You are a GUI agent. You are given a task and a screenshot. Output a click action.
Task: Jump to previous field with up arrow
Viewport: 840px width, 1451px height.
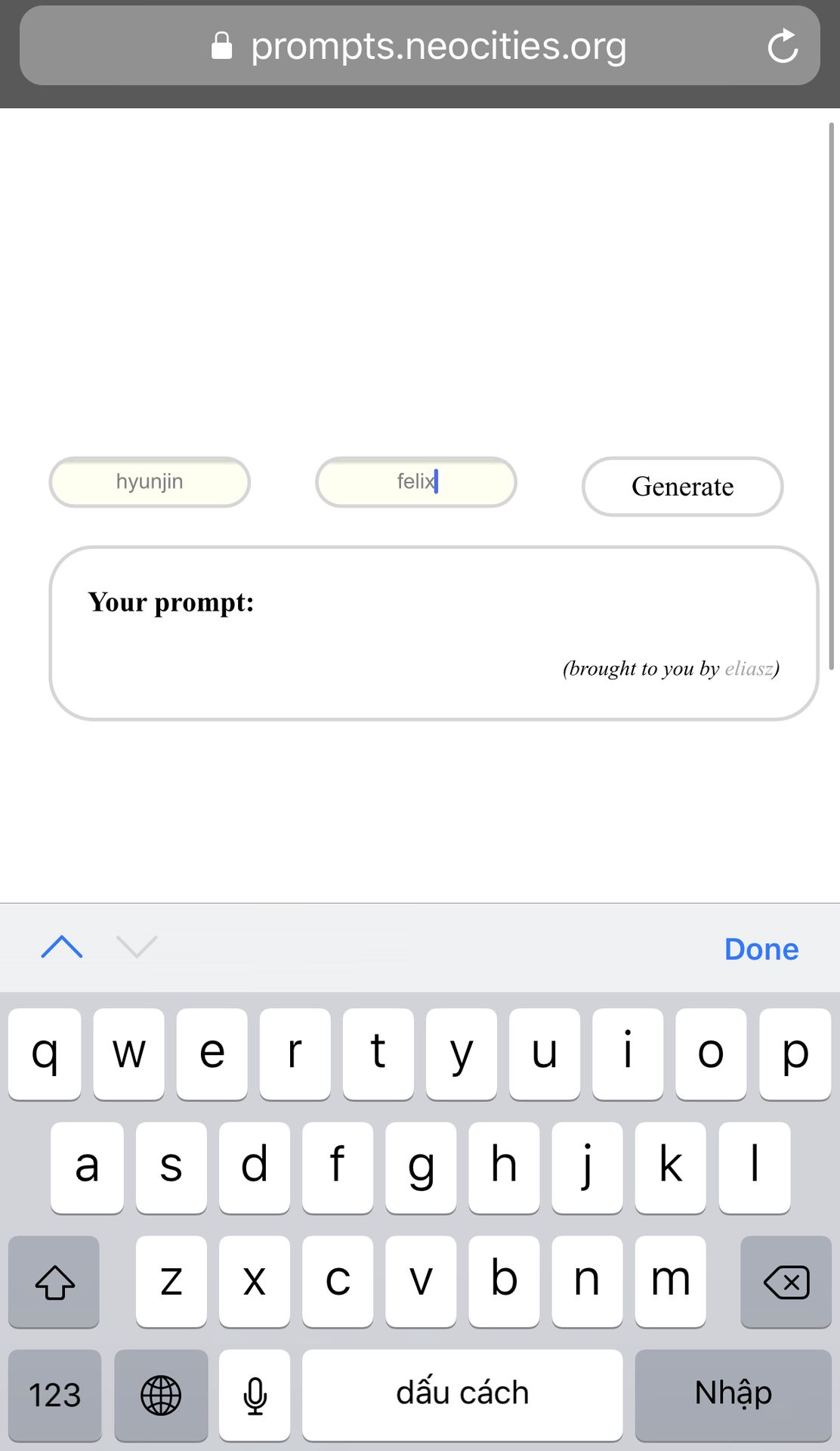[62, 947]
